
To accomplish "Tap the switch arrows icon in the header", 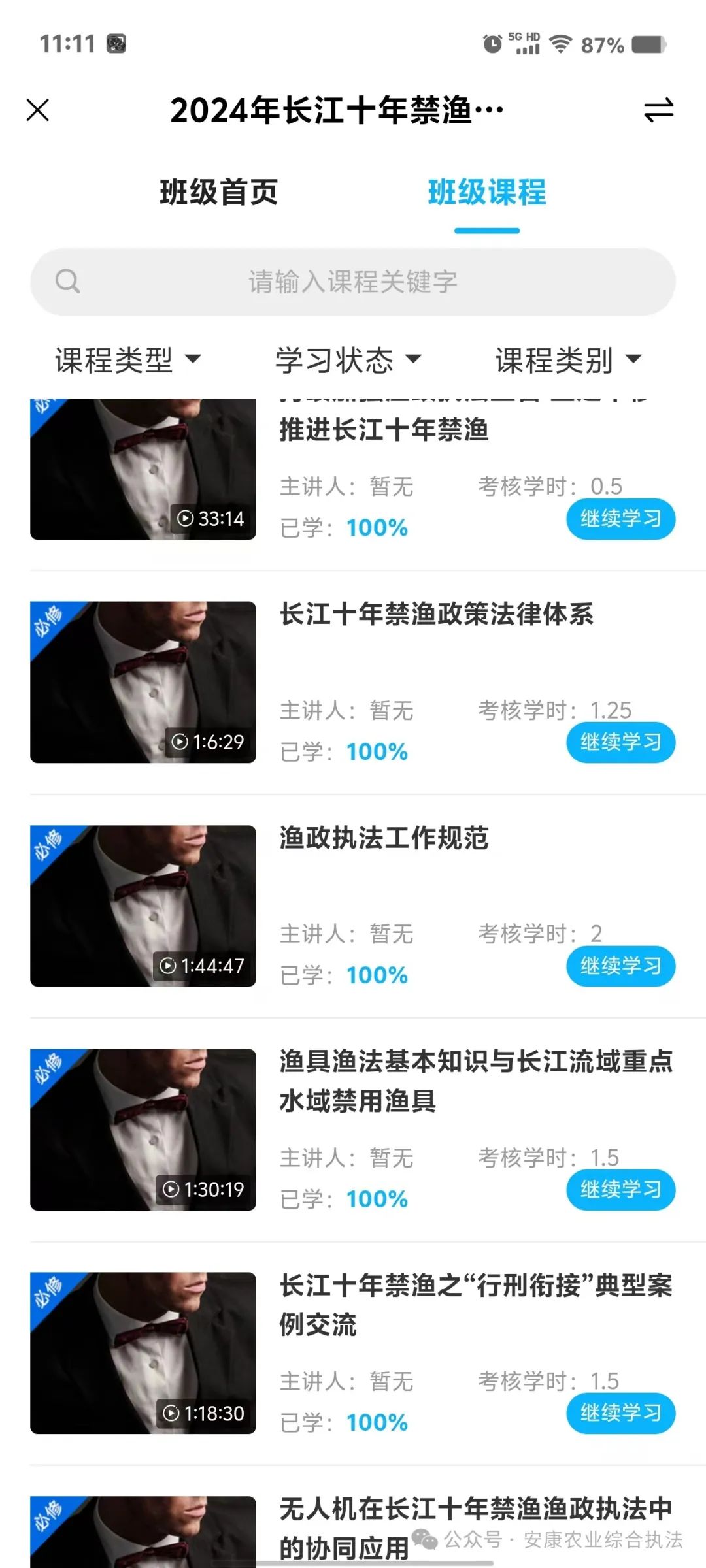I will (x=658, y=110).
